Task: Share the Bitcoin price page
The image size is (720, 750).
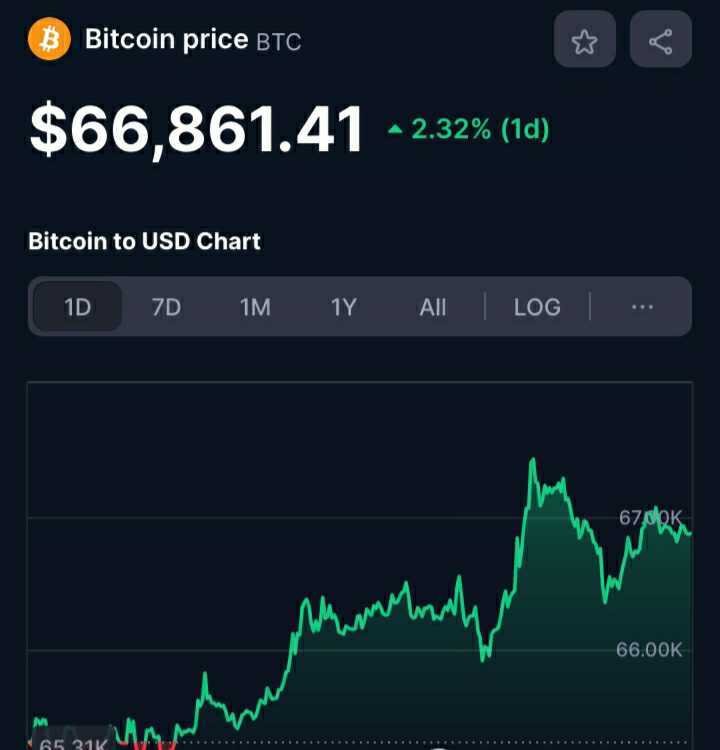Action: pos(660,41)
